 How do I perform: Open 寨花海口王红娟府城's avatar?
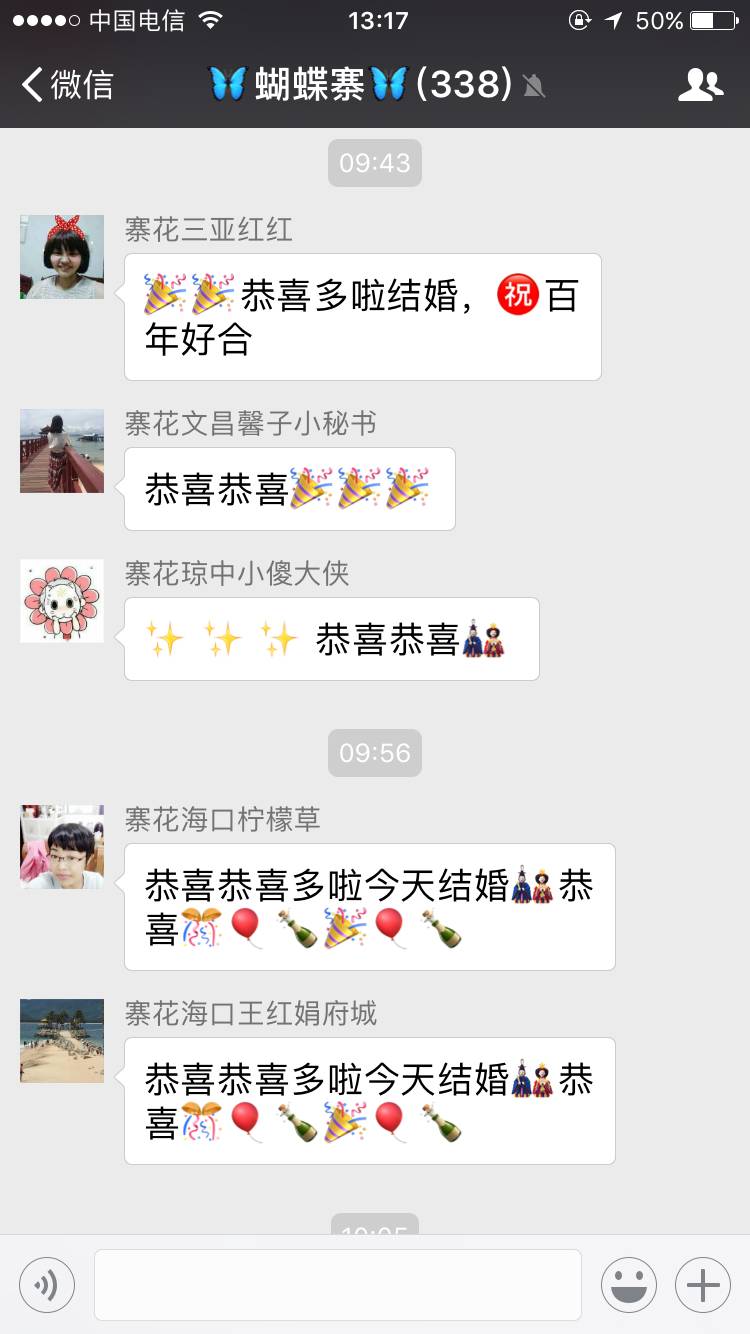click(62, 1041)
